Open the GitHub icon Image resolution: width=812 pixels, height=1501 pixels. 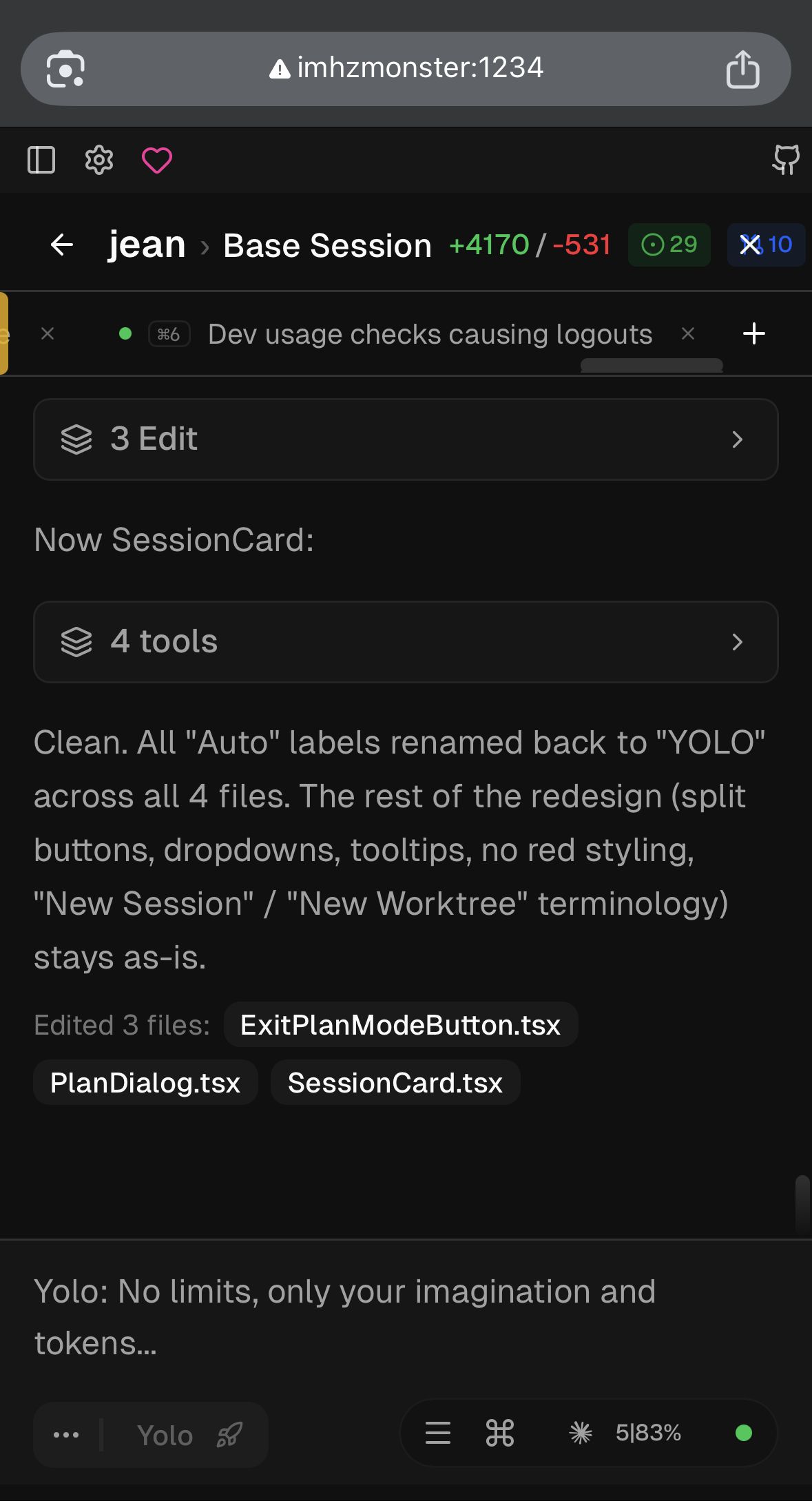point(785,160)
